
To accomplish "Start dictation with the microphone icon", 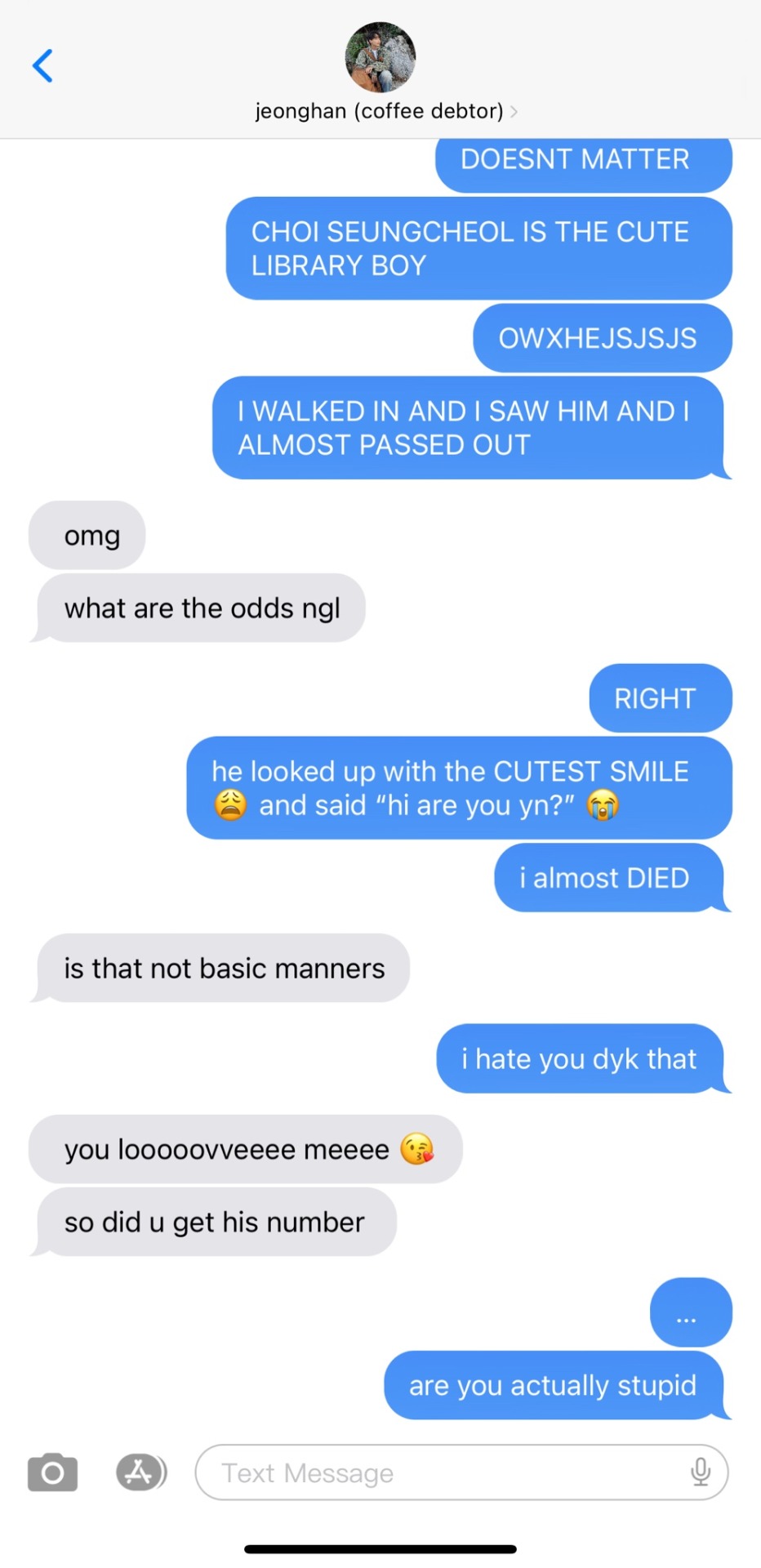I will point(700,1472).
